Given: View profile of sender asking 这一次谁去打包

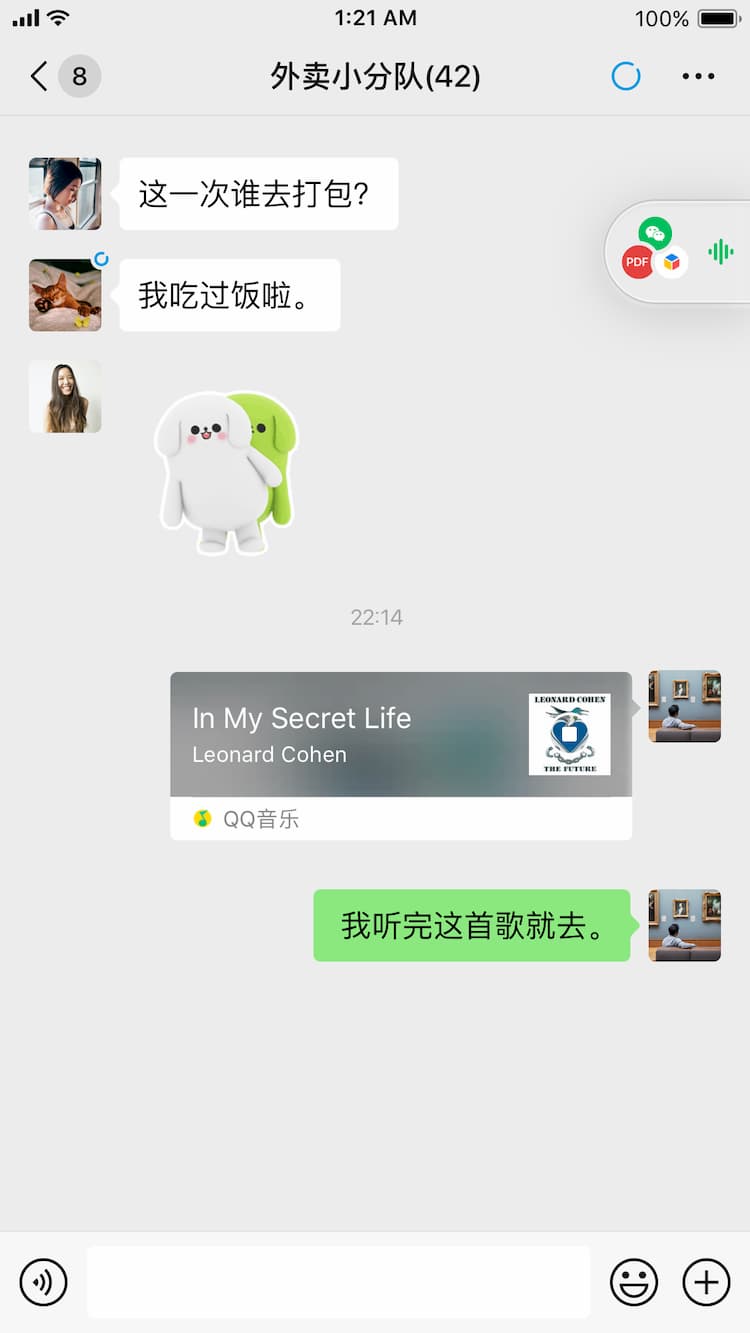Looking at the screenshot, I should pos(65,193).
